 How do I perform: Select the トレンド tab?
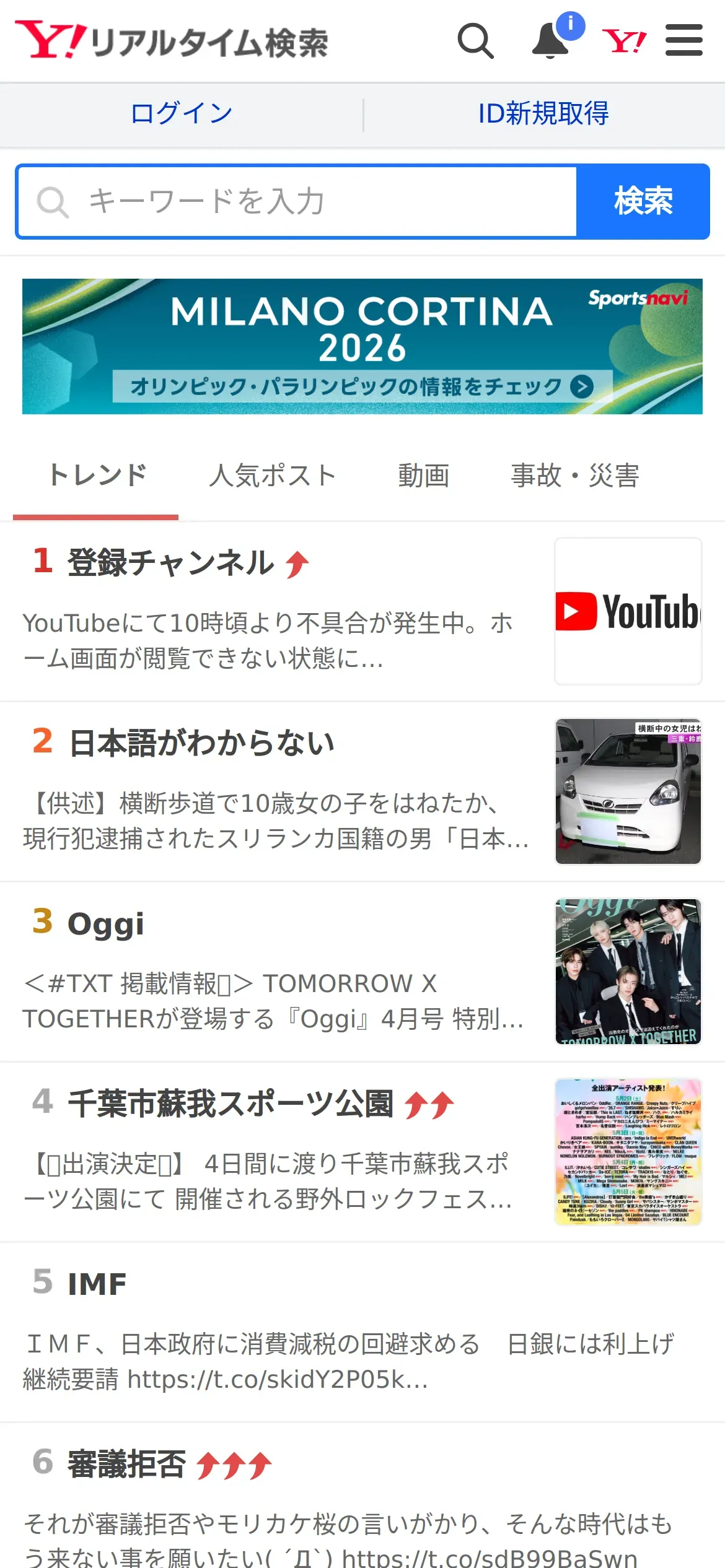point(97,476)
